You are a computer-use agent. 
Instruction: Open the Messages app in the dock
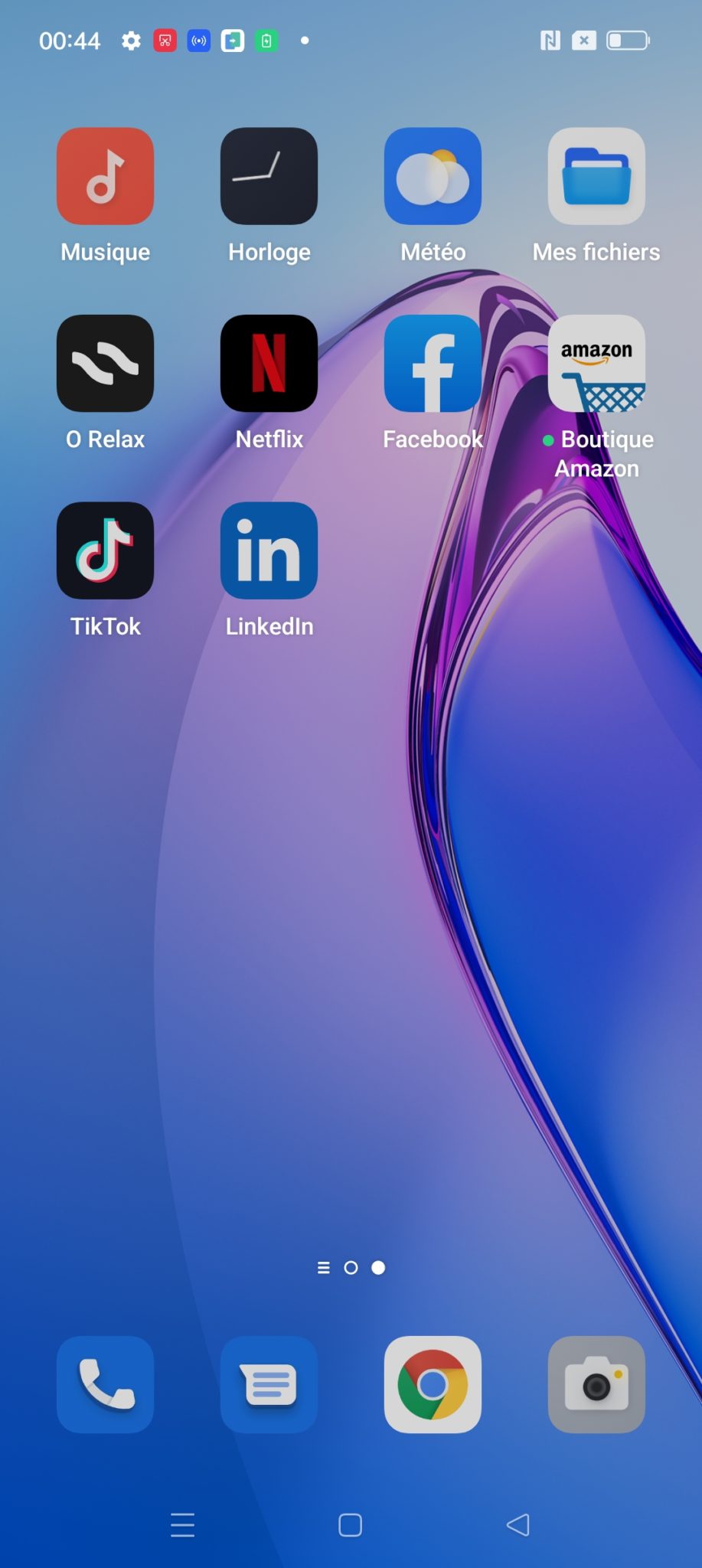click(x=269, y=1384)
